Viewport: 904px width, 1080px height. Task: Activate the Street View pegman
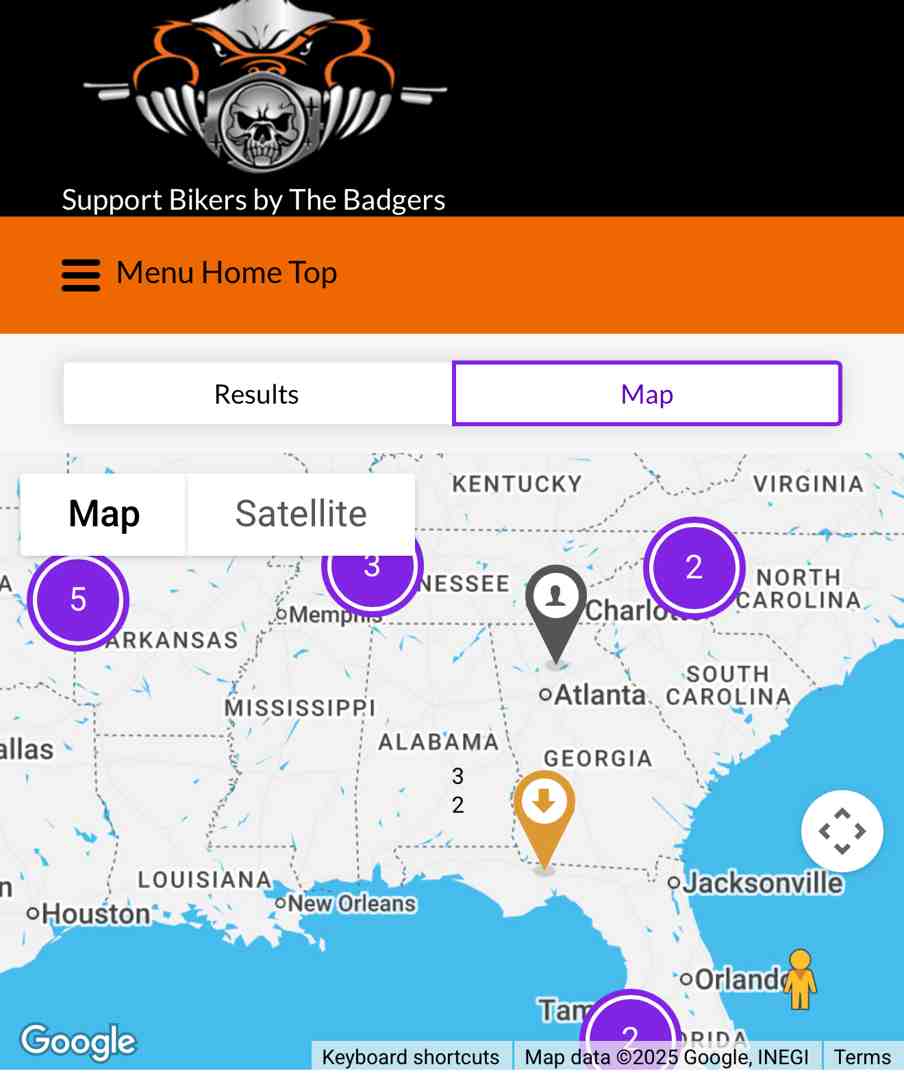pos(799,979)
